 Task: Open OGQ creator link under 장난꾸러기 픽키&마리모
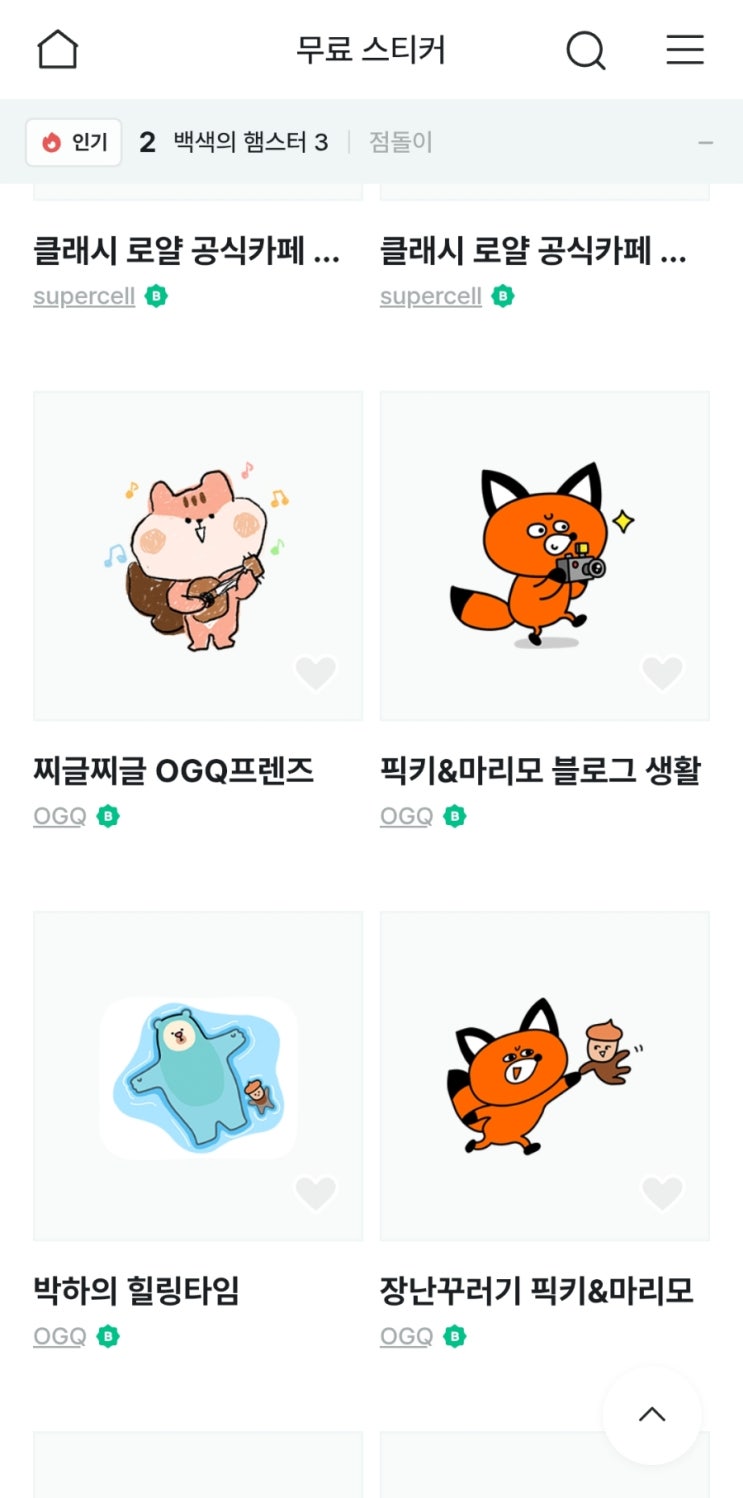(x=406, y=1336)
